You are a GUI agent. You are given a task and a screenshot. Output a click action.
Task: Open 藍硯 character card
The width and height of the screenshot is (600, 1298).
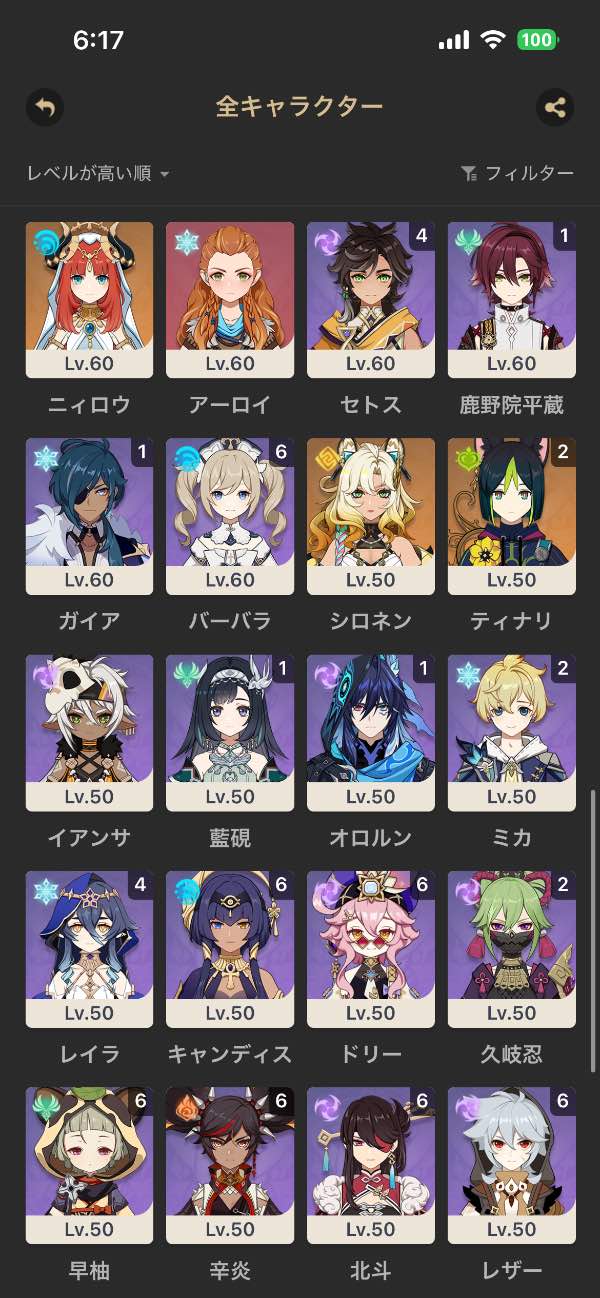click(x=230, y=733)
